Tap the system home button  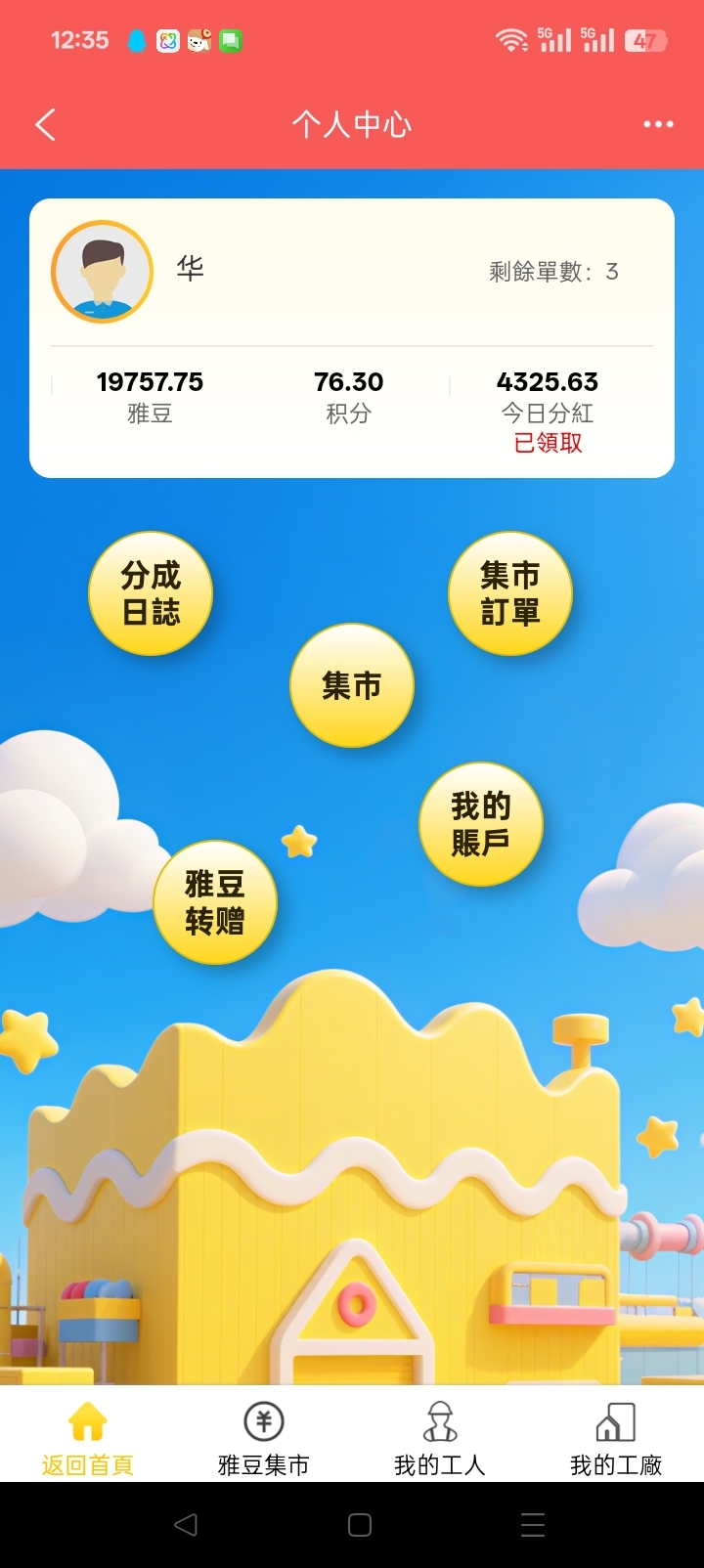point(360,1525)
